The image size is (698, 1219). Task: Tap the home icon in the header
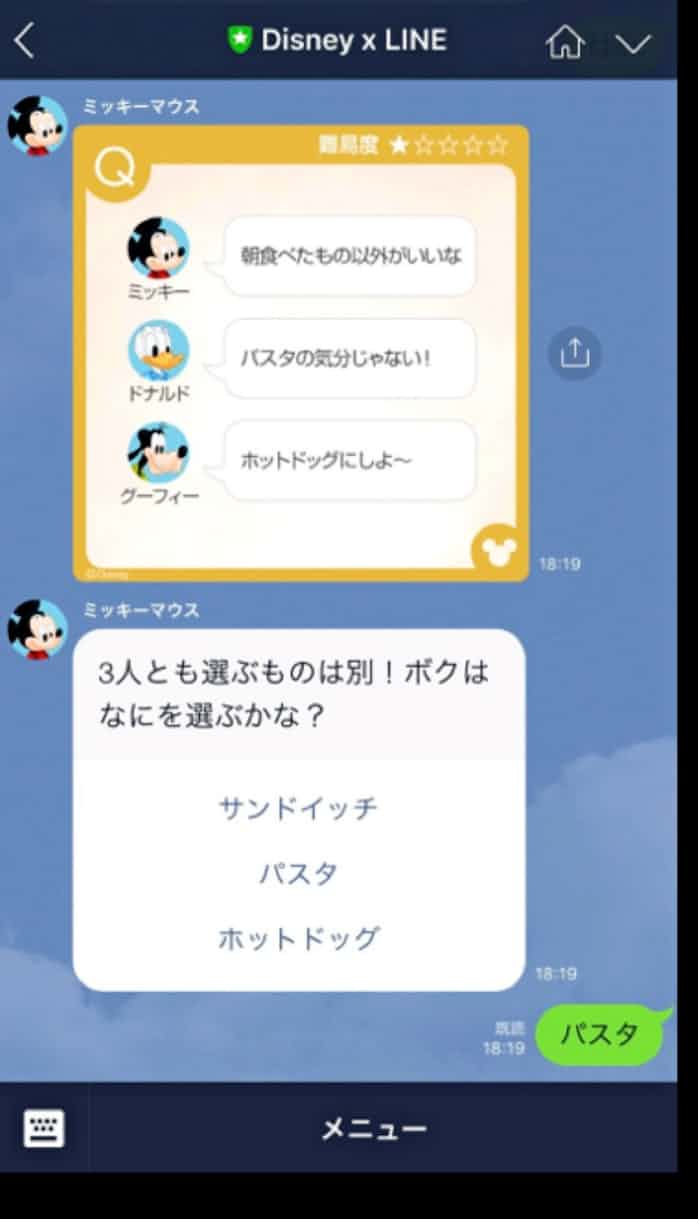(x=564, y=41)
